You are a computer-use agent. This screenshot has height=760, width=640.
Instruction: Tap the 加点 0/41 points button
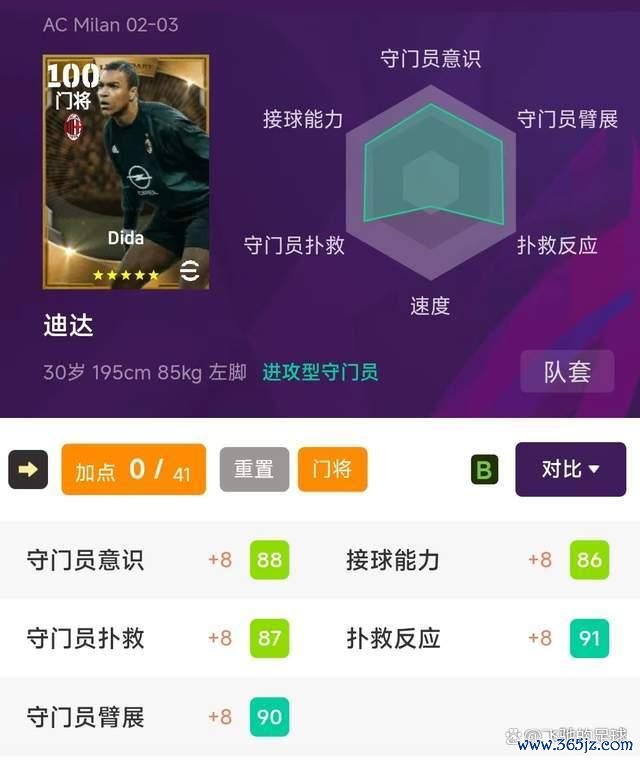pyautogui.click(x=133, y=470)
